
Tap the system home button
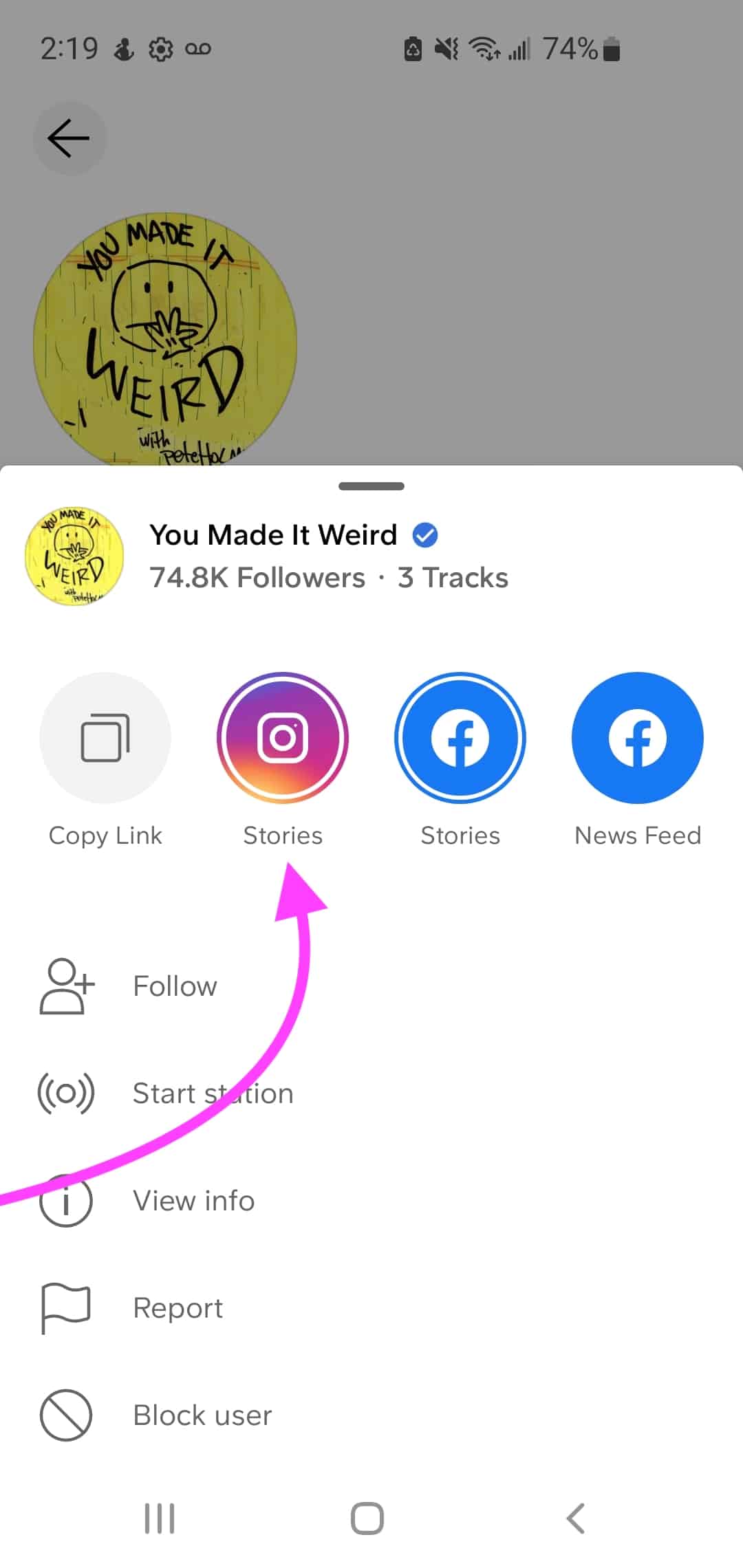tap(367, 1518)
